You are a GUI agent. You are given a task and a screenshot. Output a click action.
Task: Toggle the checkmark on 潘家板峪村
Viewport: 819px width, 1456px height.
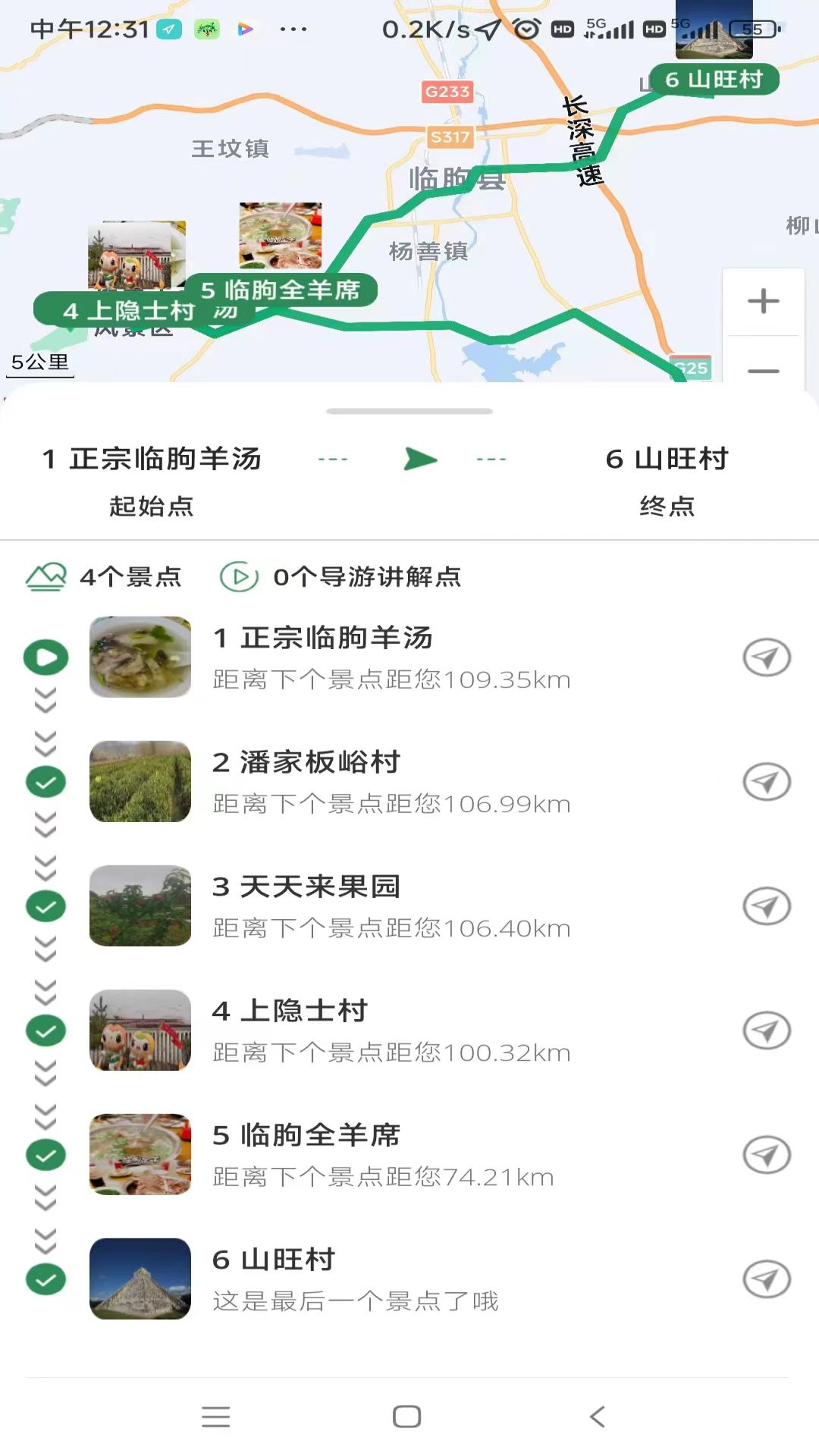click(46, 781)
